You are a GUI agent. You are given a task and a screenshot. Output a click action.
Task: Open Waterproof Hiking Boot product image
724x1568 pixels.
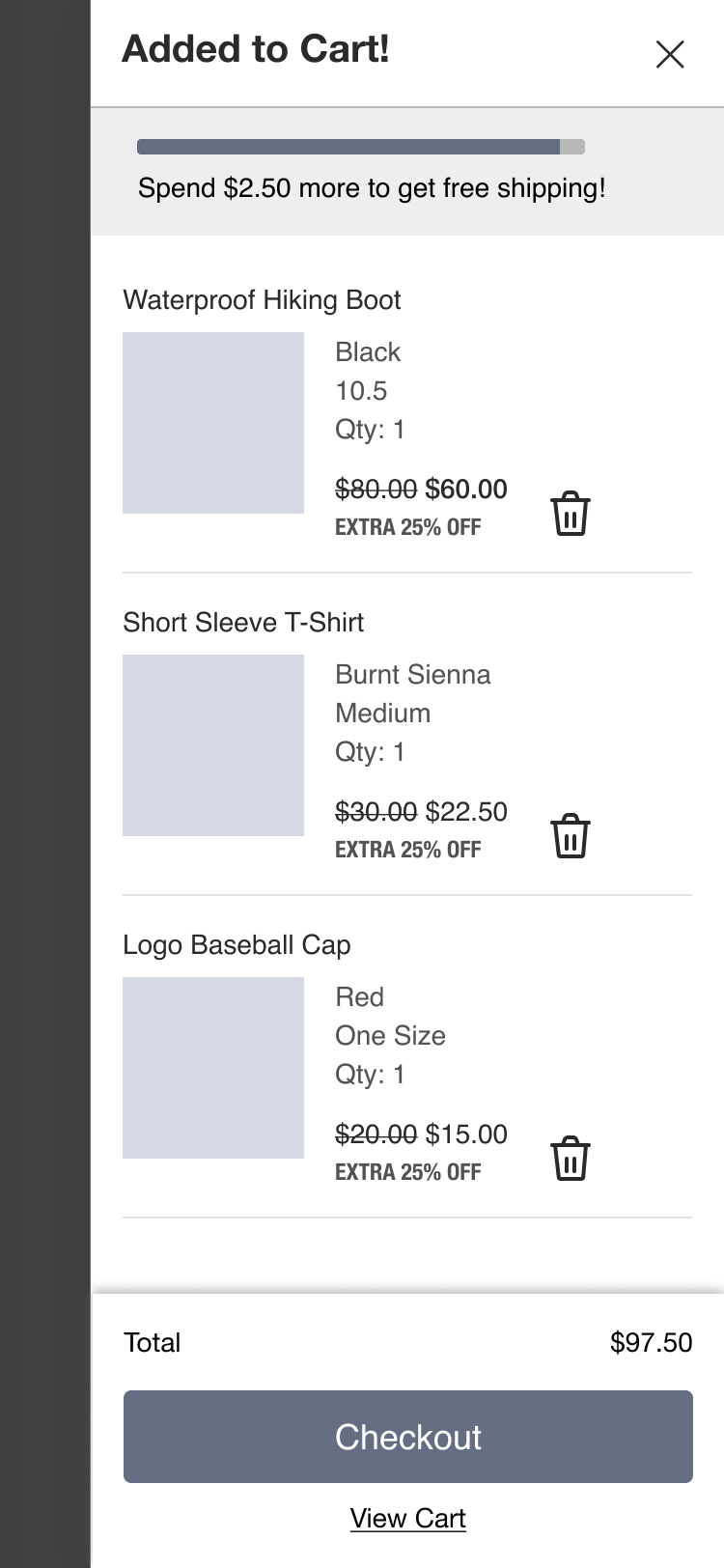point(213,423)
